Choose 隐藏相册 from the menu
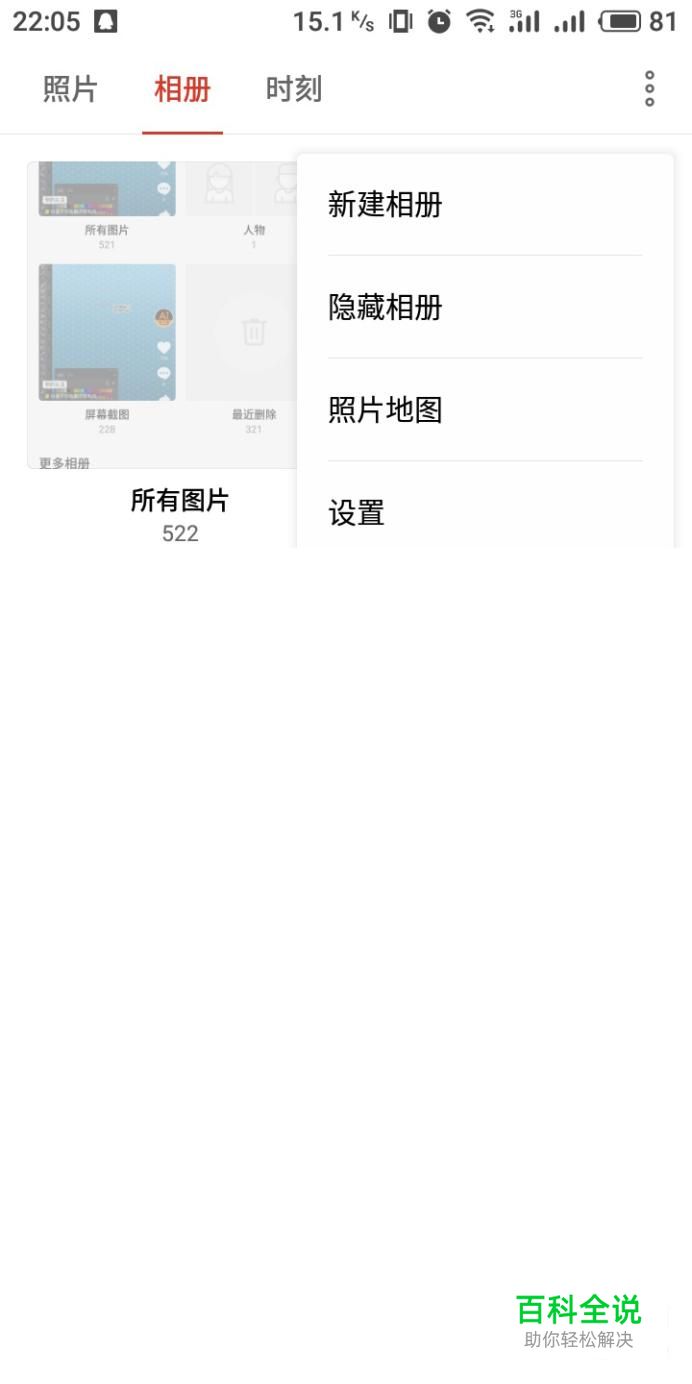The height and width of the screenshot is (1384, 692). 385,308
